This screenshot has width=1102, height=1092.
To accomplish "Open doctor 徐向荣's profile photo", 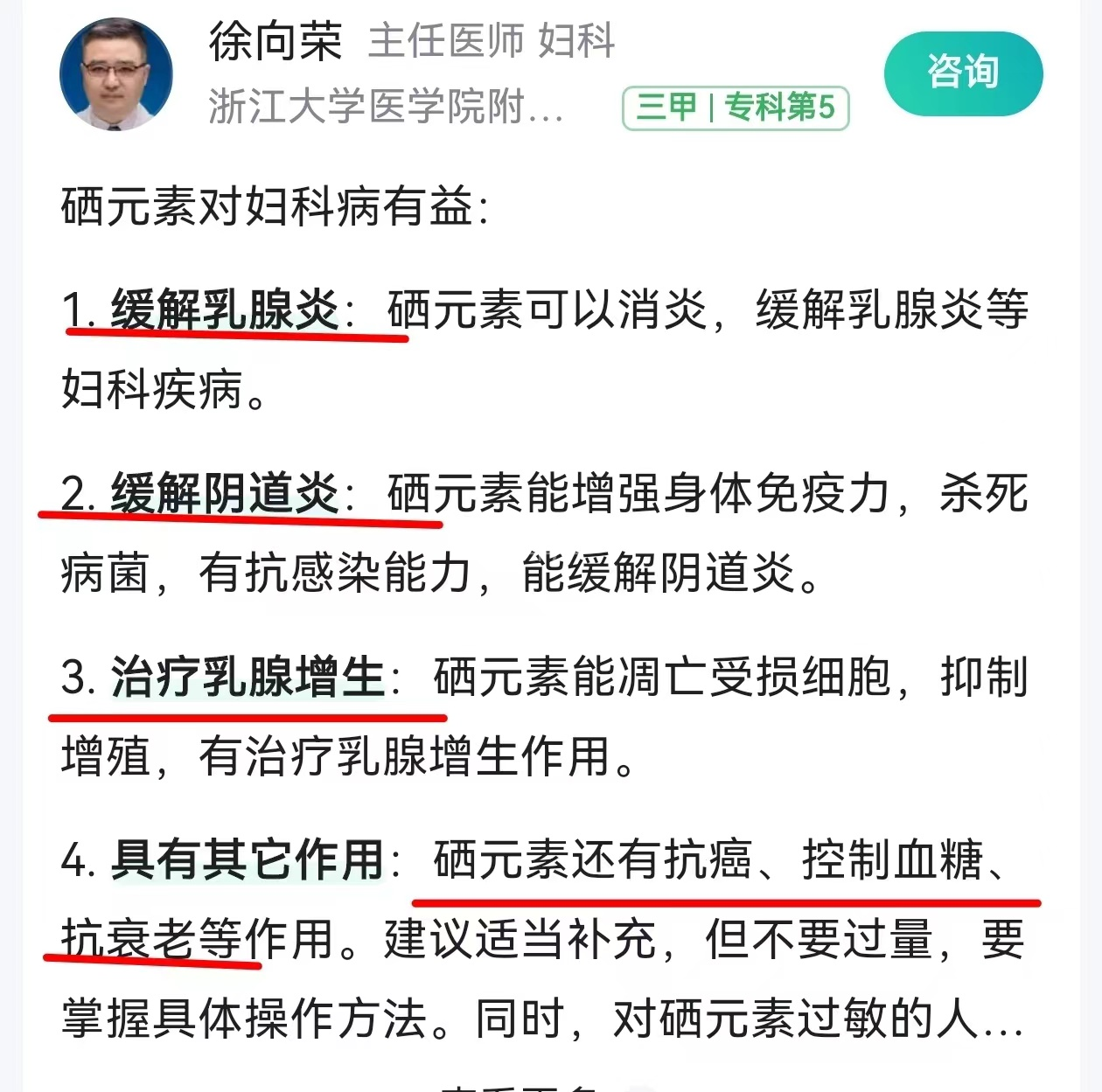I will (x=116, y=73).
